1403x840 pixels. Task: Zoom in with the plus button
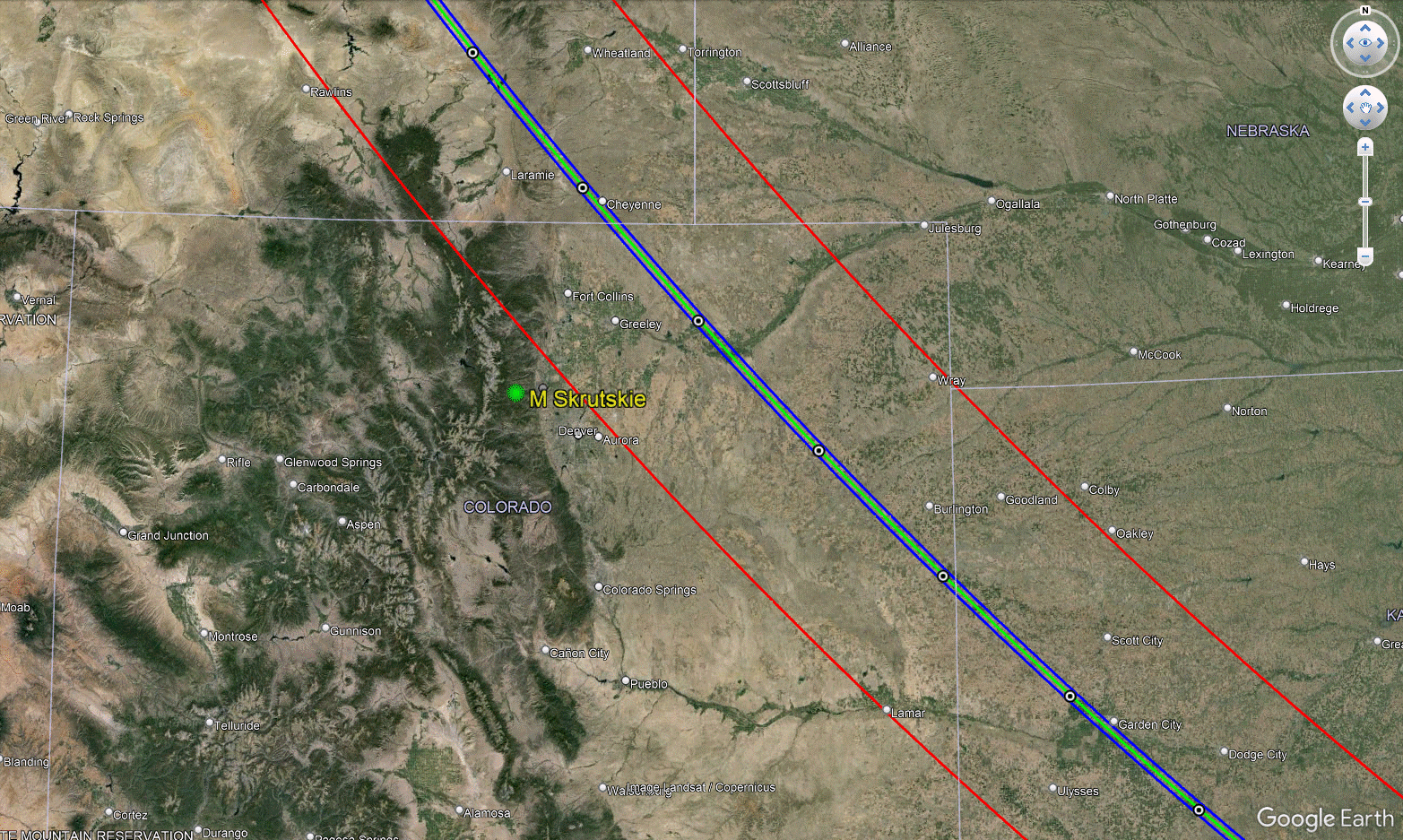tap(1365, 147)
